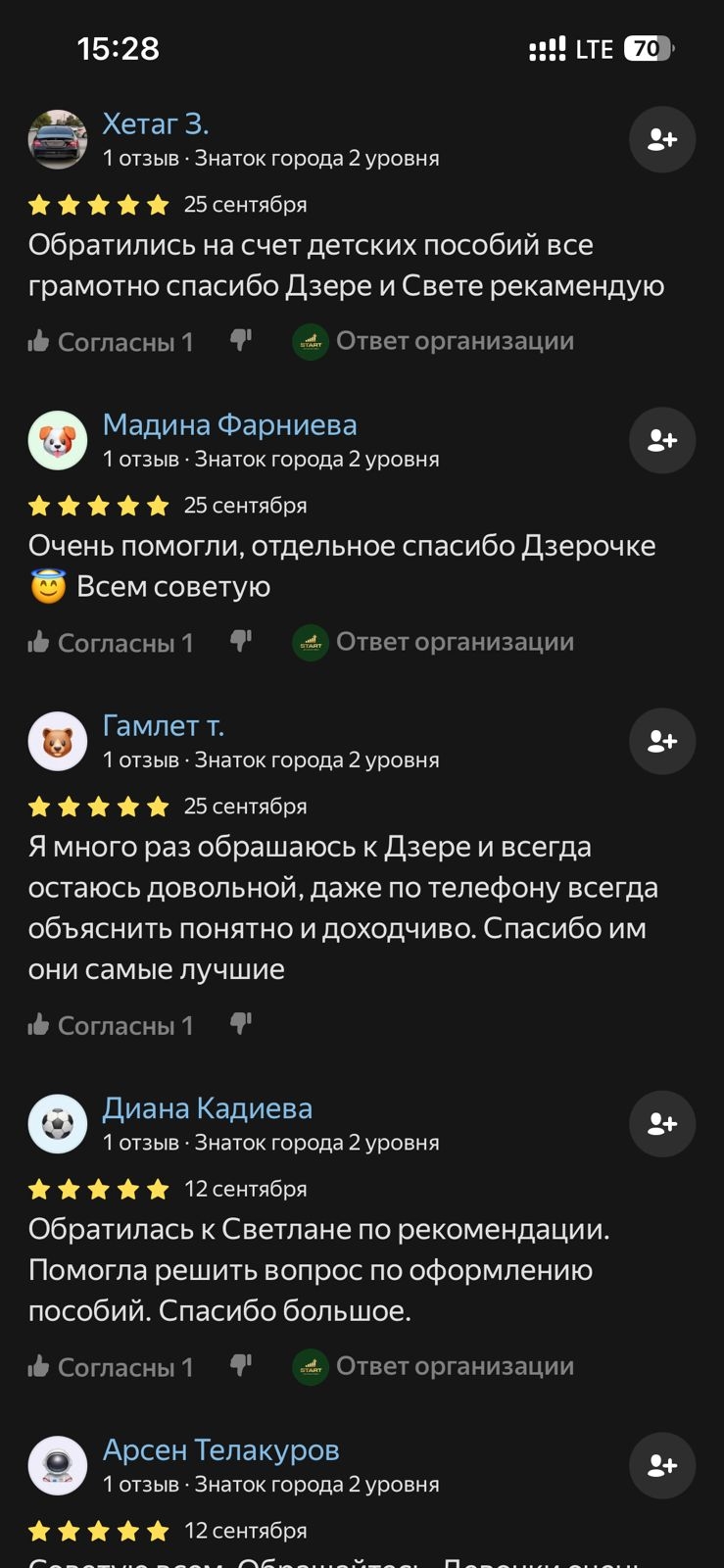Follow reviewer Мадина Фарниева
Image resolution: width=724 pixels, height=1568 pixels.
point(661,441)
